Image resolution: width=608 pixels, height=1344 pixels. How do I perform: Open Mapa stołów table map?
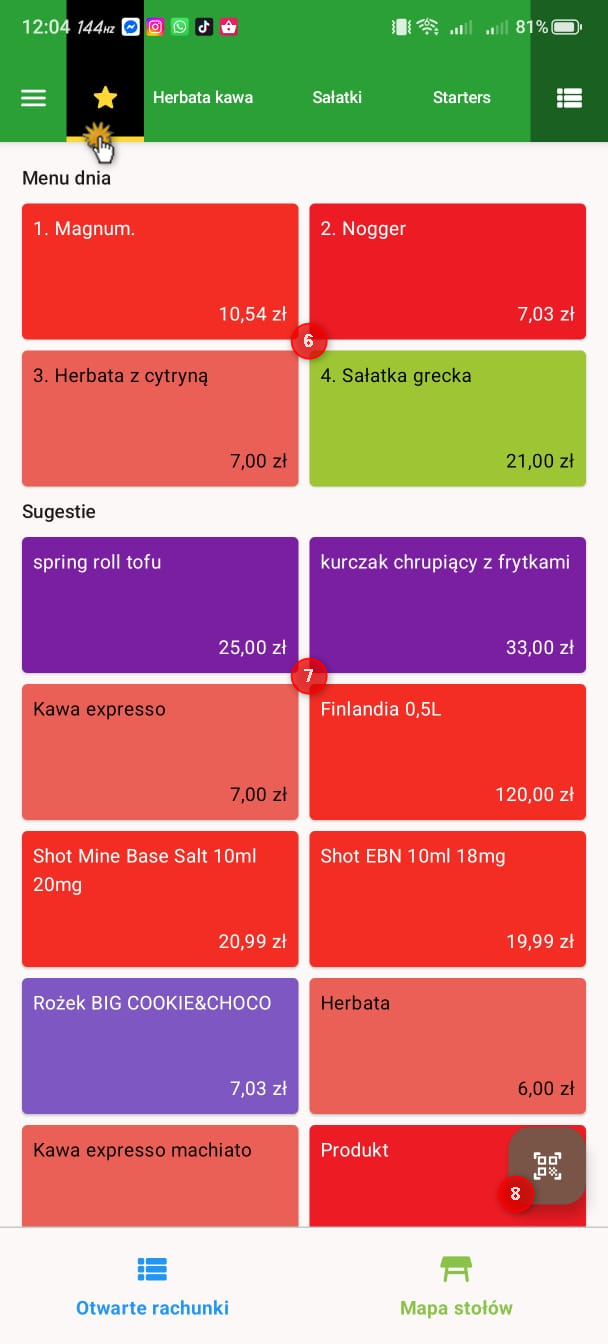456,1286
